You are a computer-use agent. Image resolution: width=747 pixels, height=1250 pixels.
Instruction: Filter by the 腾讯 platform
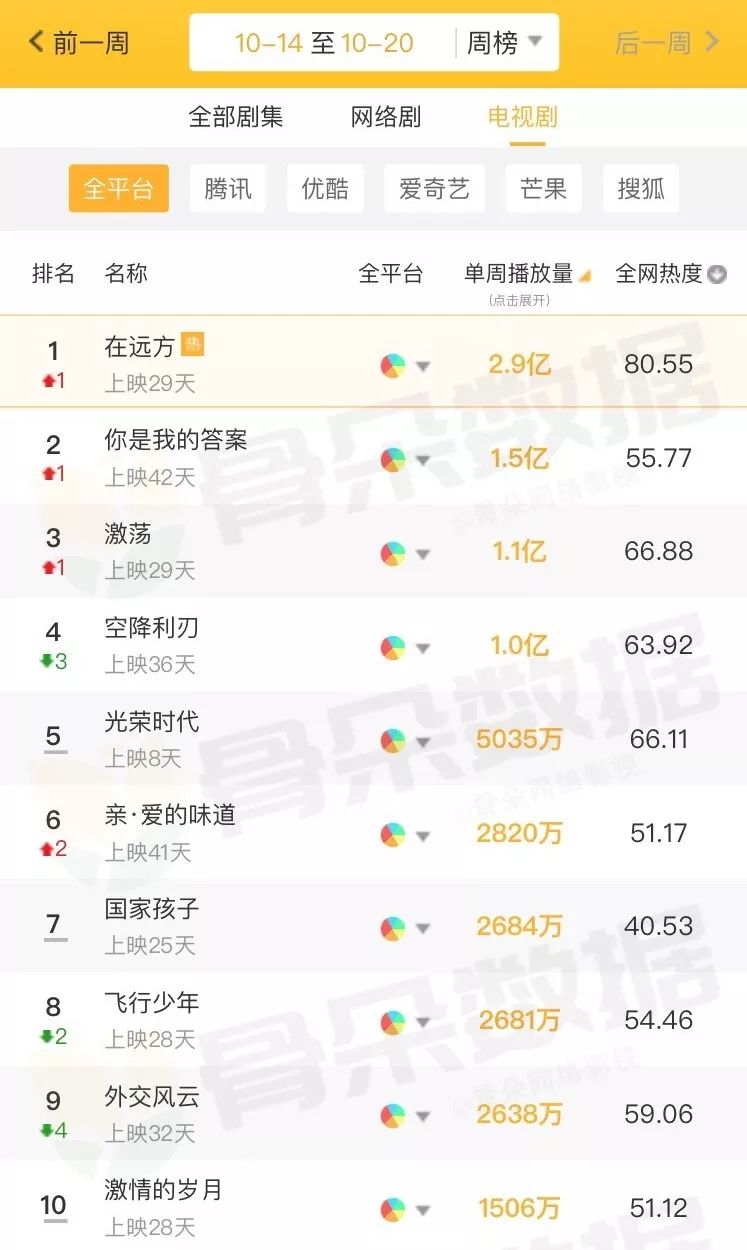click(x=228, y=189)
